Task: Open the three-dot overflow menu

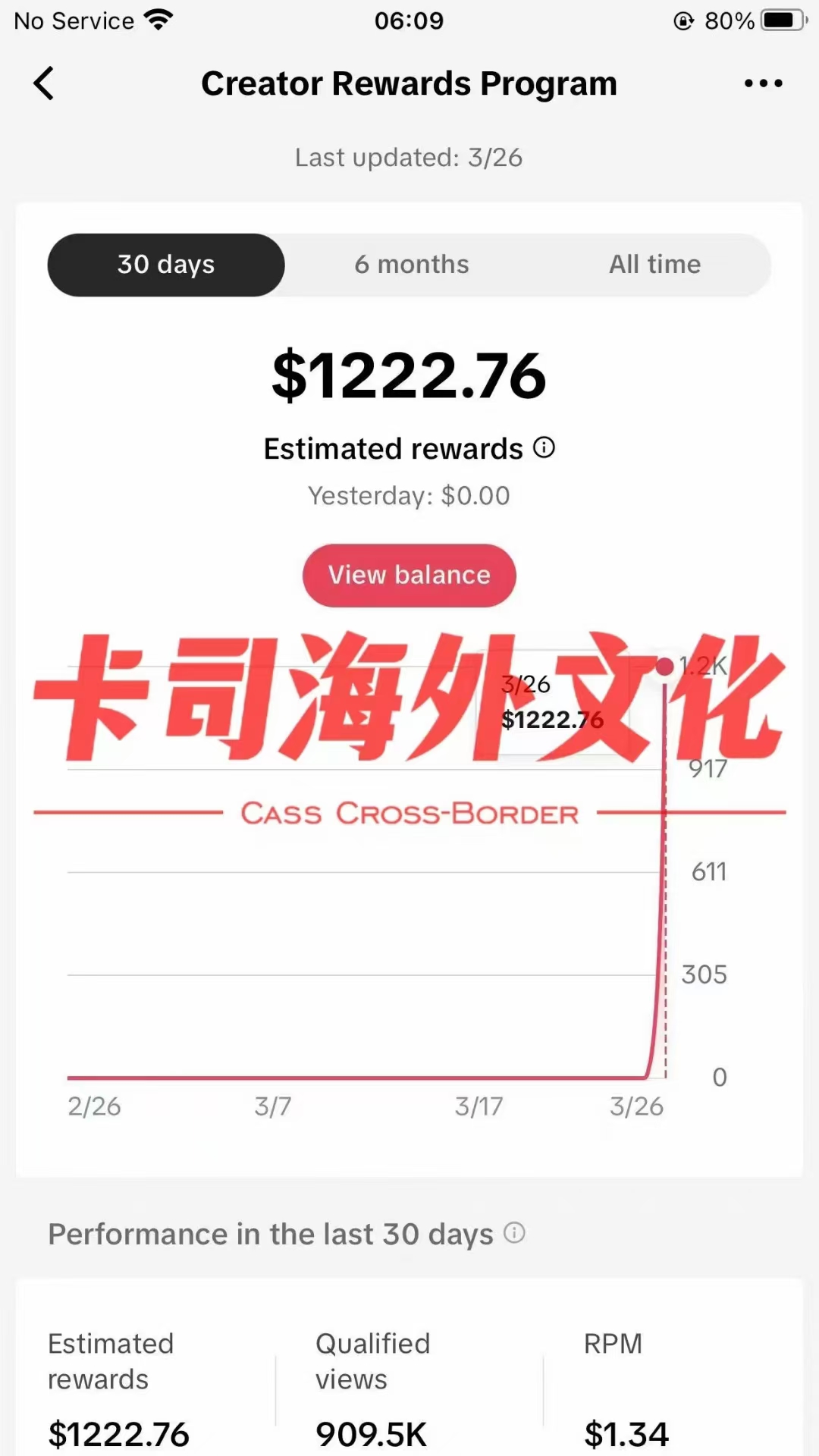Action: click(763, 83)
